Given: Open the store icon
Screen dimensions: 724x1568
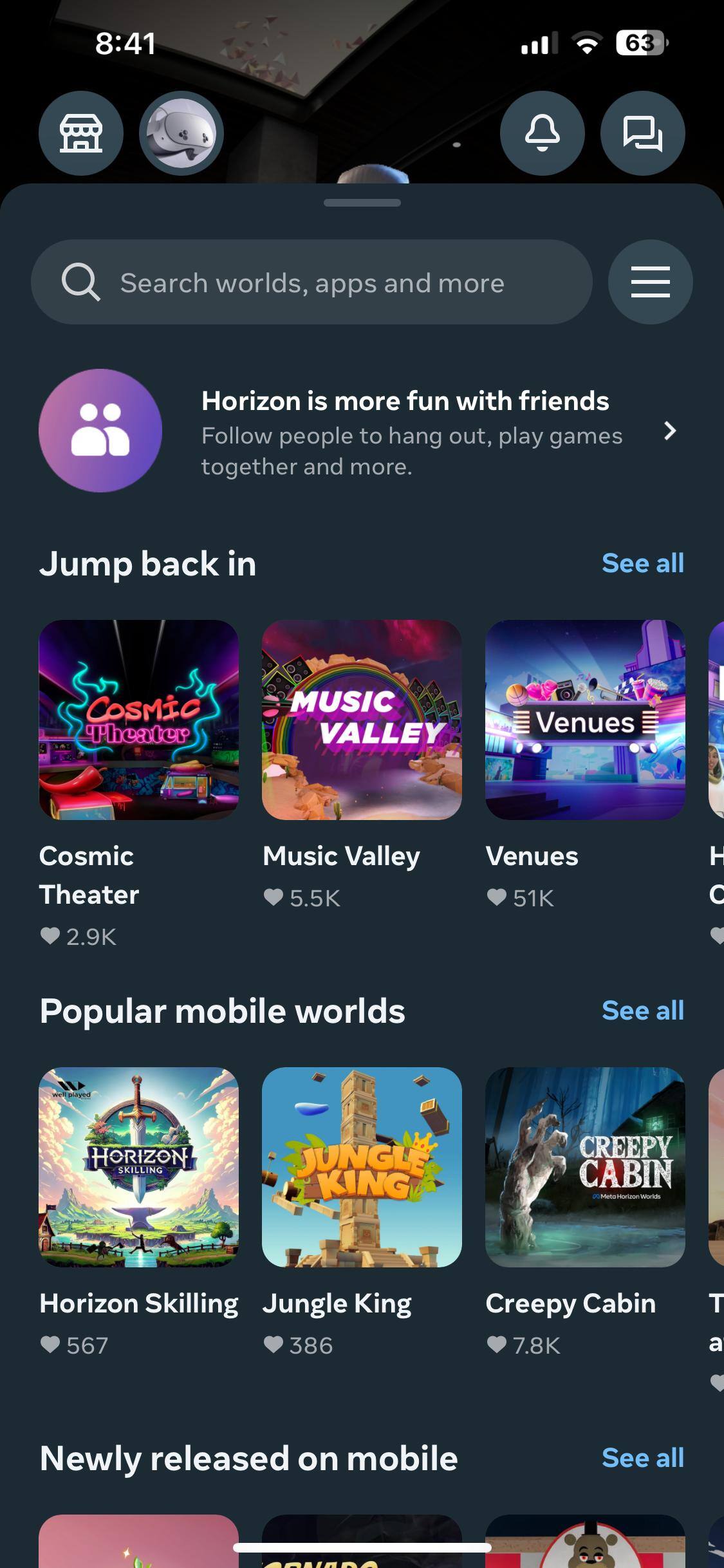Looking at the screenshot, I should 81,133.
